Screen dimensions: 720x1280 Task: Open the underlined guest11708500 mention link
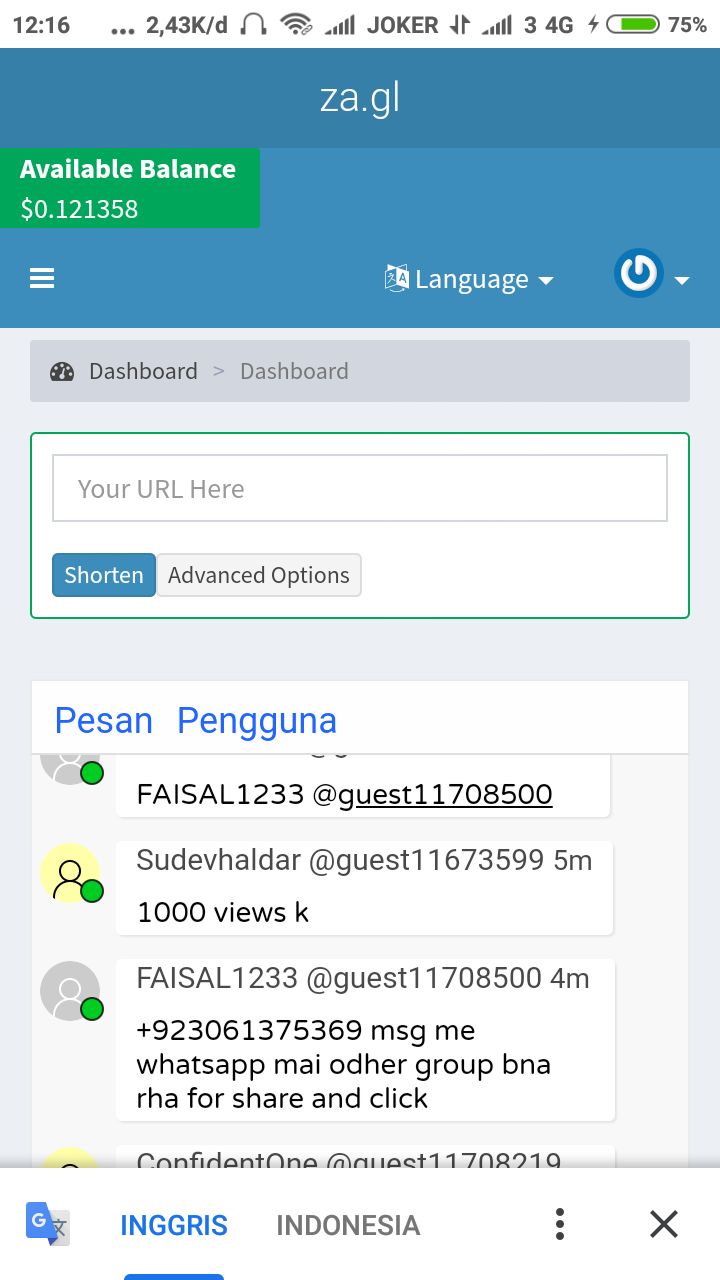click(x=446, y=794)
